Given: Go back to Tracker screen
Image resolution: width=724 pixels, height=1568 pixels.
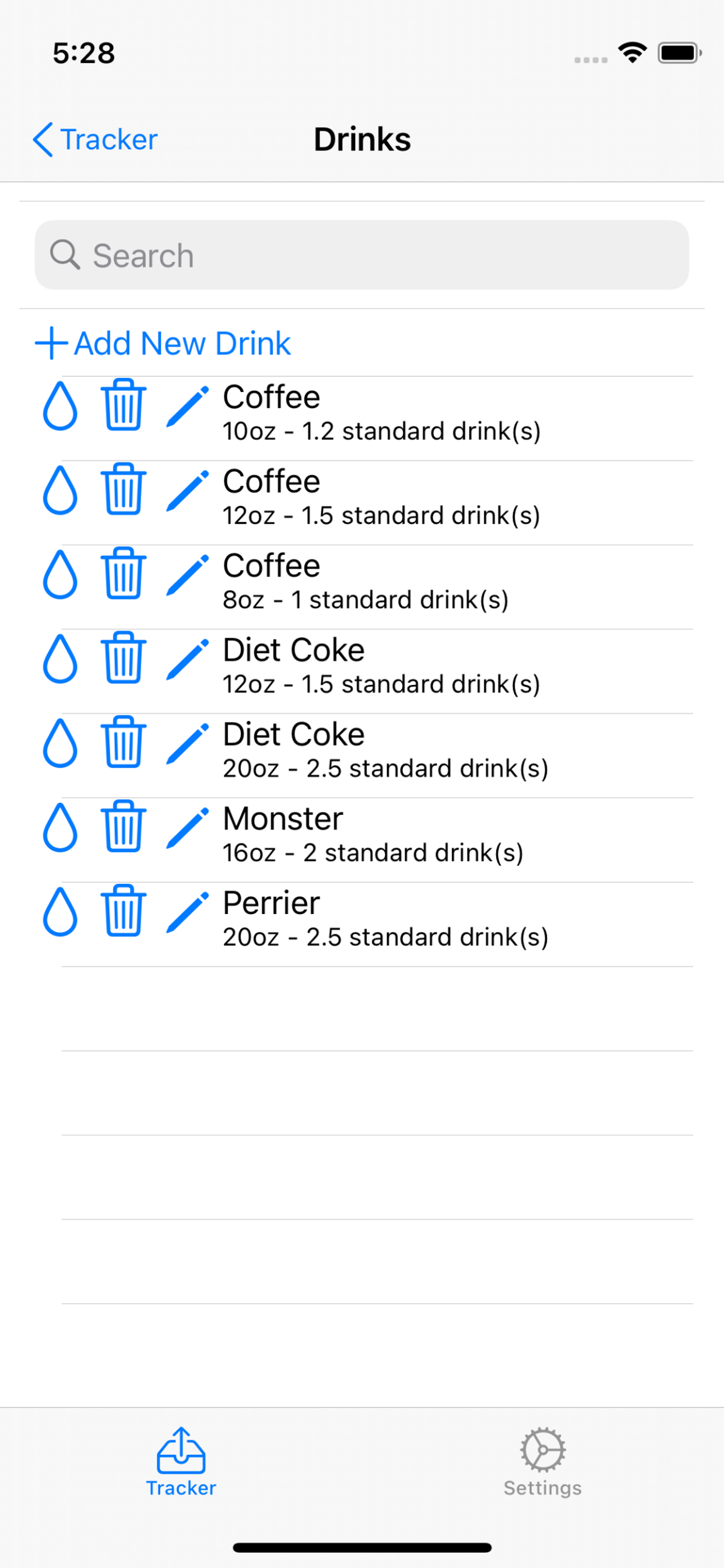Looking at the screenshot, I should point(95,139).
